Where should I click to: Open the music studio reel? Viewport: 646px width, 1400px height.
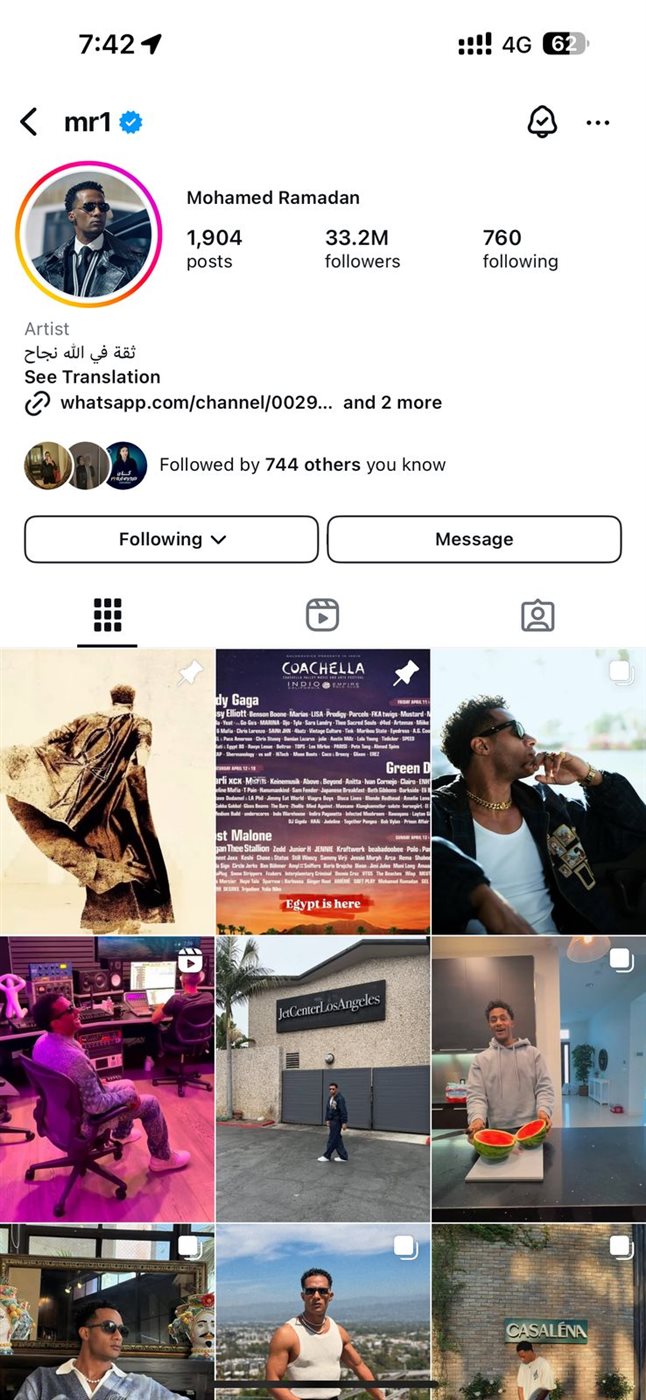point(107,1078)
